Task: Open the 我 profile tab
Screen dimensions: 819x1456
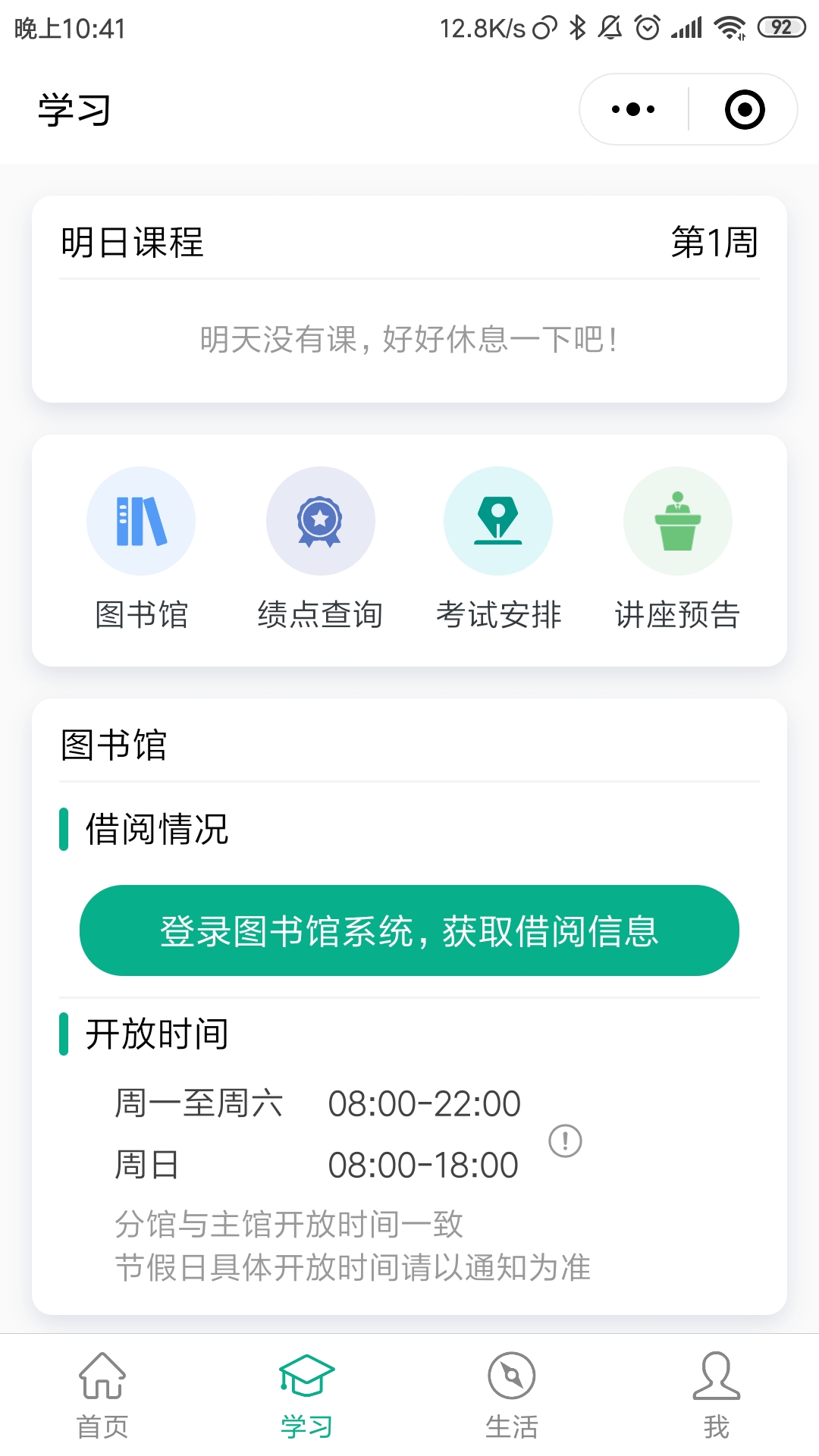Action: [717, 1395]
